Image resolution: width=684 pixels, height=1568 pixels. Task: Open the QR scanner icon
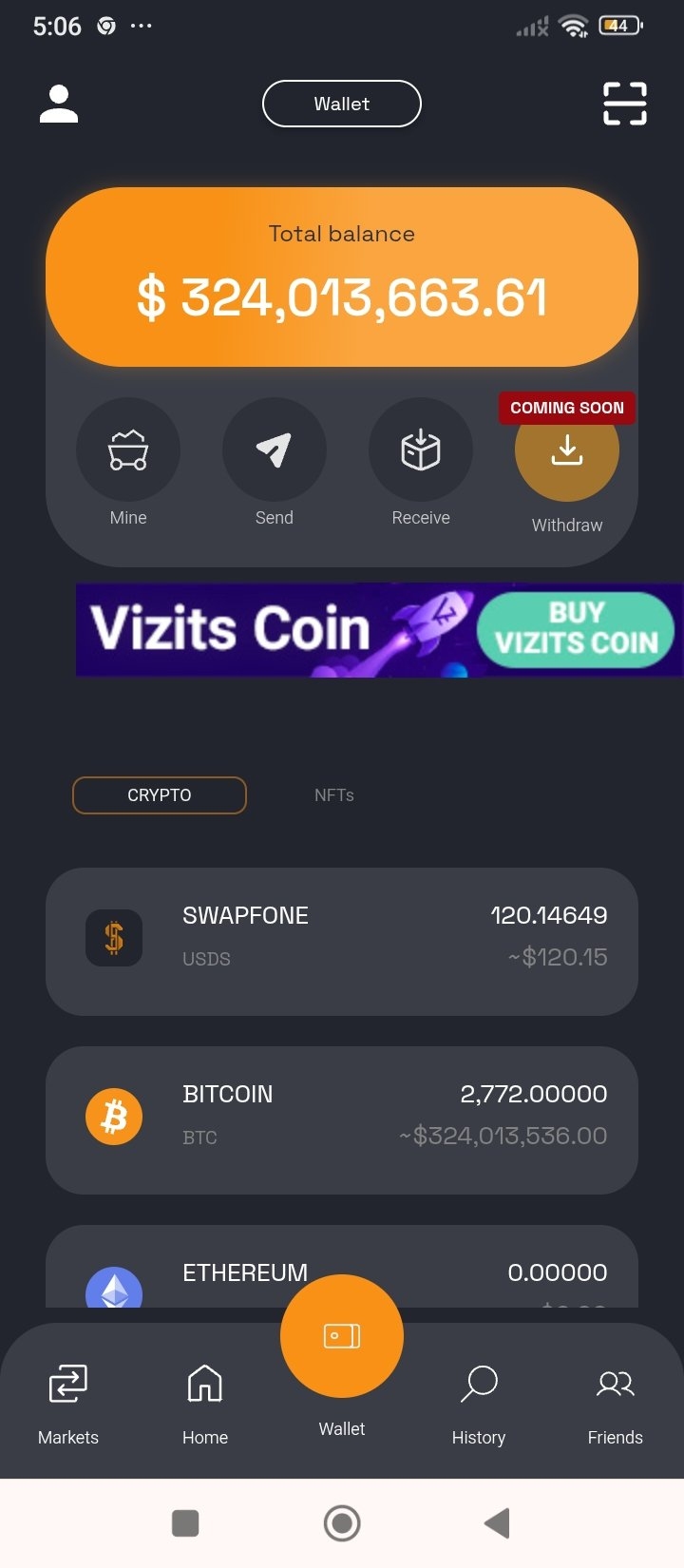point(624,104)
